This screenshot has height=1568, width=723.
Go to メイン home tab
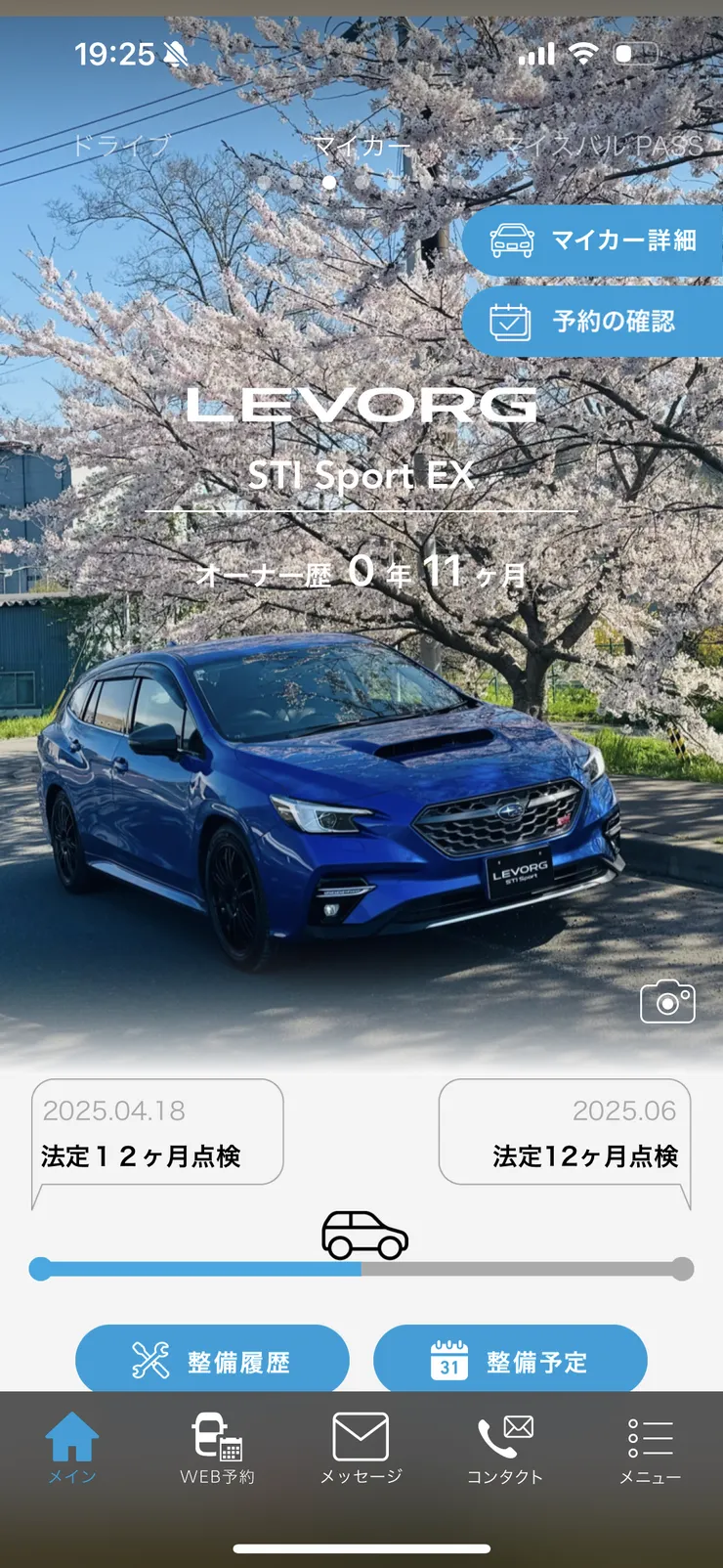pos(72,1449)
